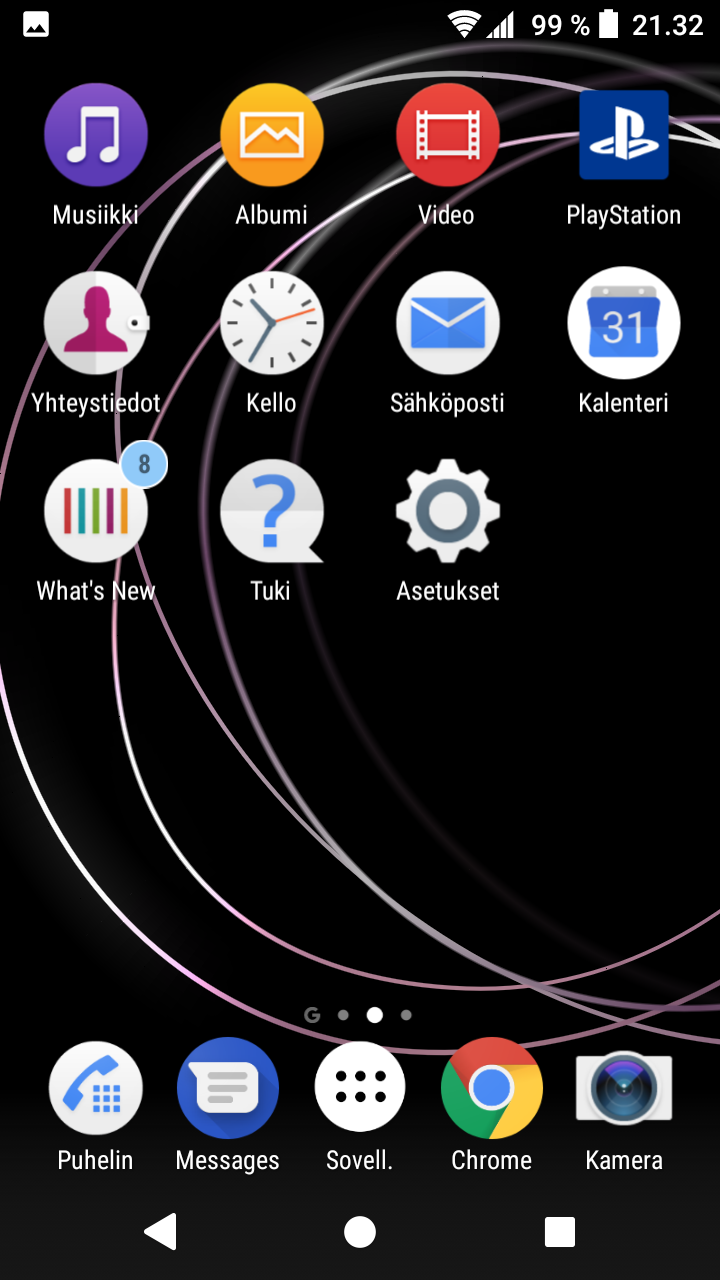The width and height of the screenshot is (720, 1280).
Task: Open What's New with 8 updates
Action: pos(96,512)
